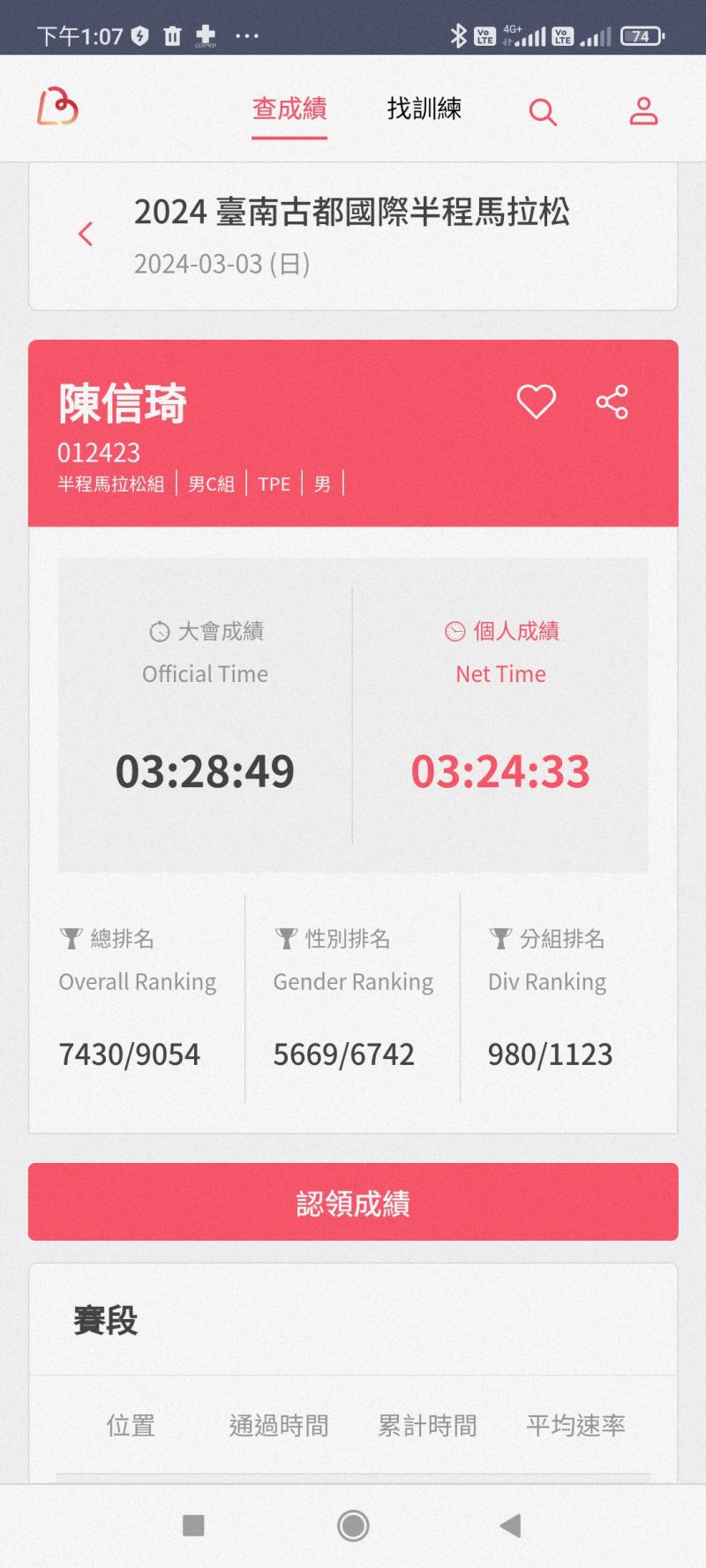The width and height of the screenshot is (706, 1568).
Task: Open the search icon
Action: [542, 112]
